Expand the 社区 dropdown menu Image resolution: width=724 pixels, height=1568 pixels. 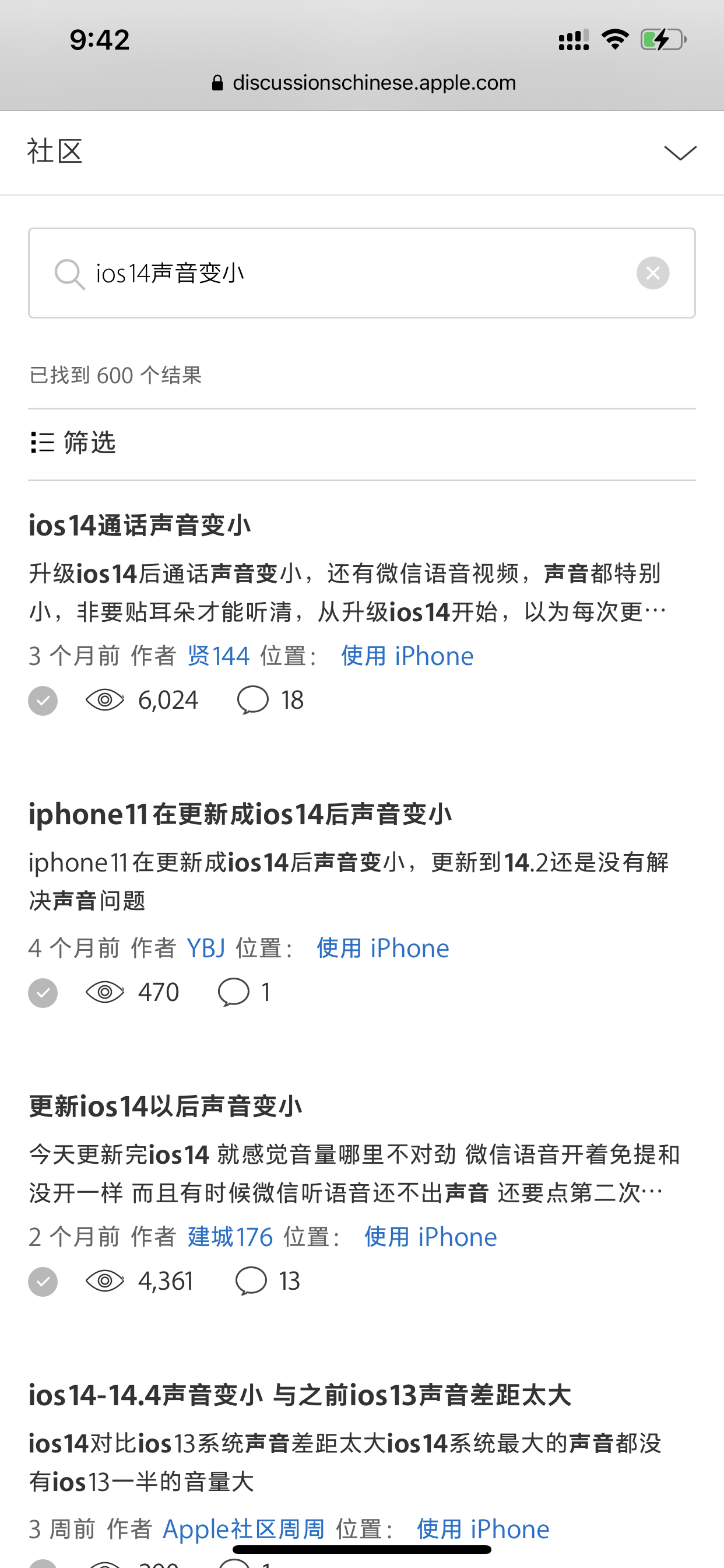680,153
